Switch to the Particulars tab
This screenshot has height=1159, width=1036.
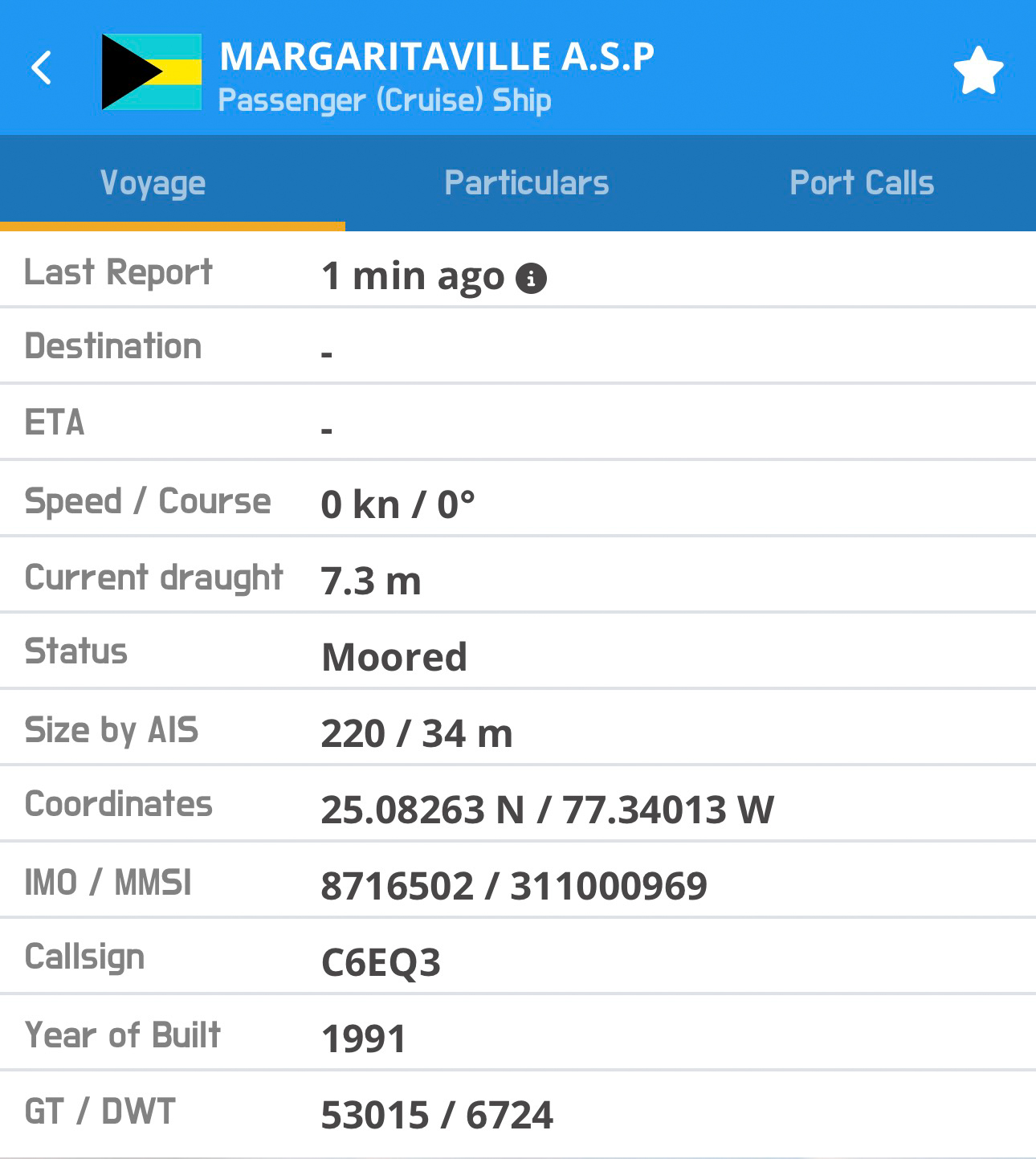pos(526,183)
